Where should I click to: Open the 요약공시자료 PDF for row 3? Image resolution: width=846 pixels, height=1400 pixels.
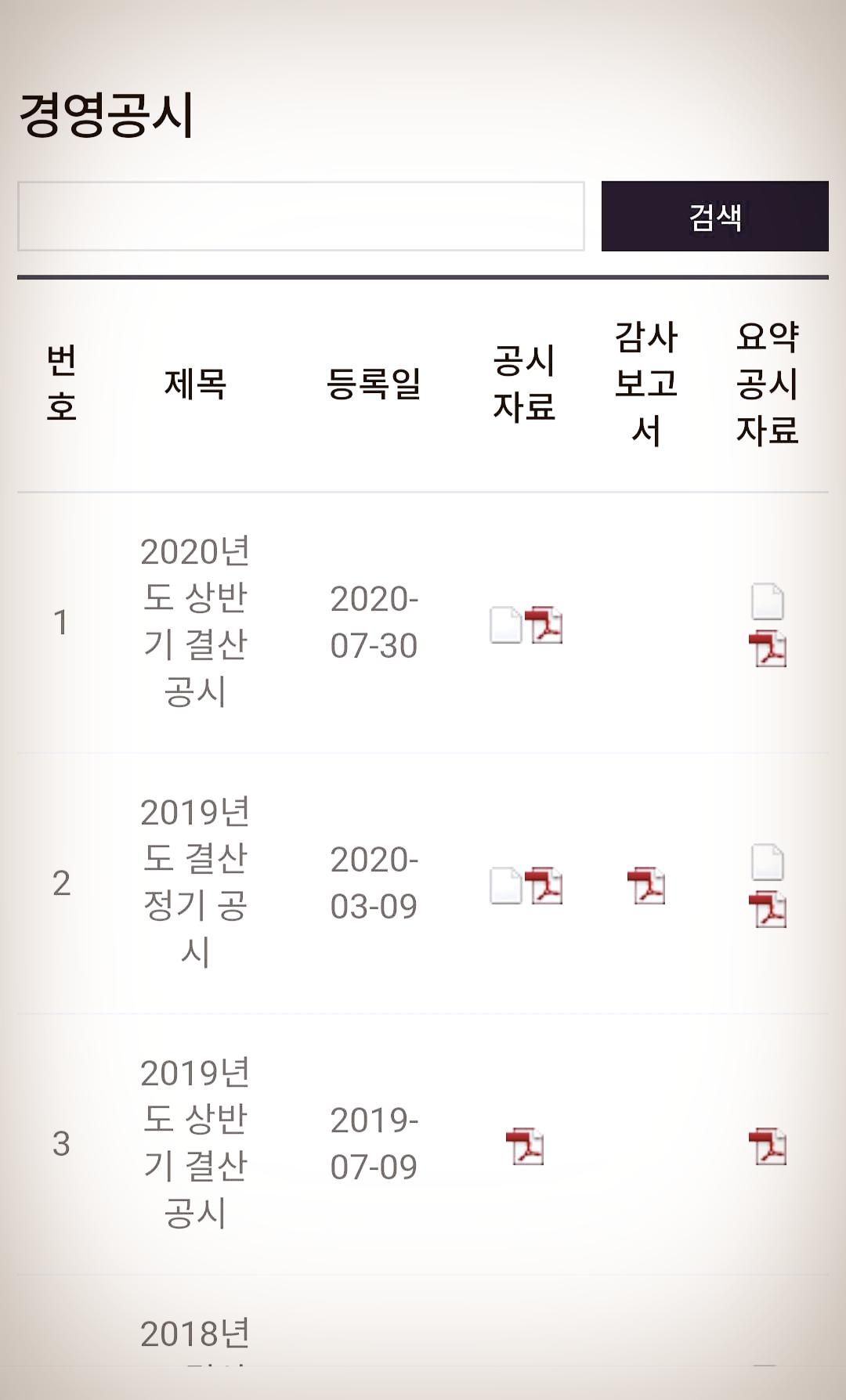(x=767, y=1146)
